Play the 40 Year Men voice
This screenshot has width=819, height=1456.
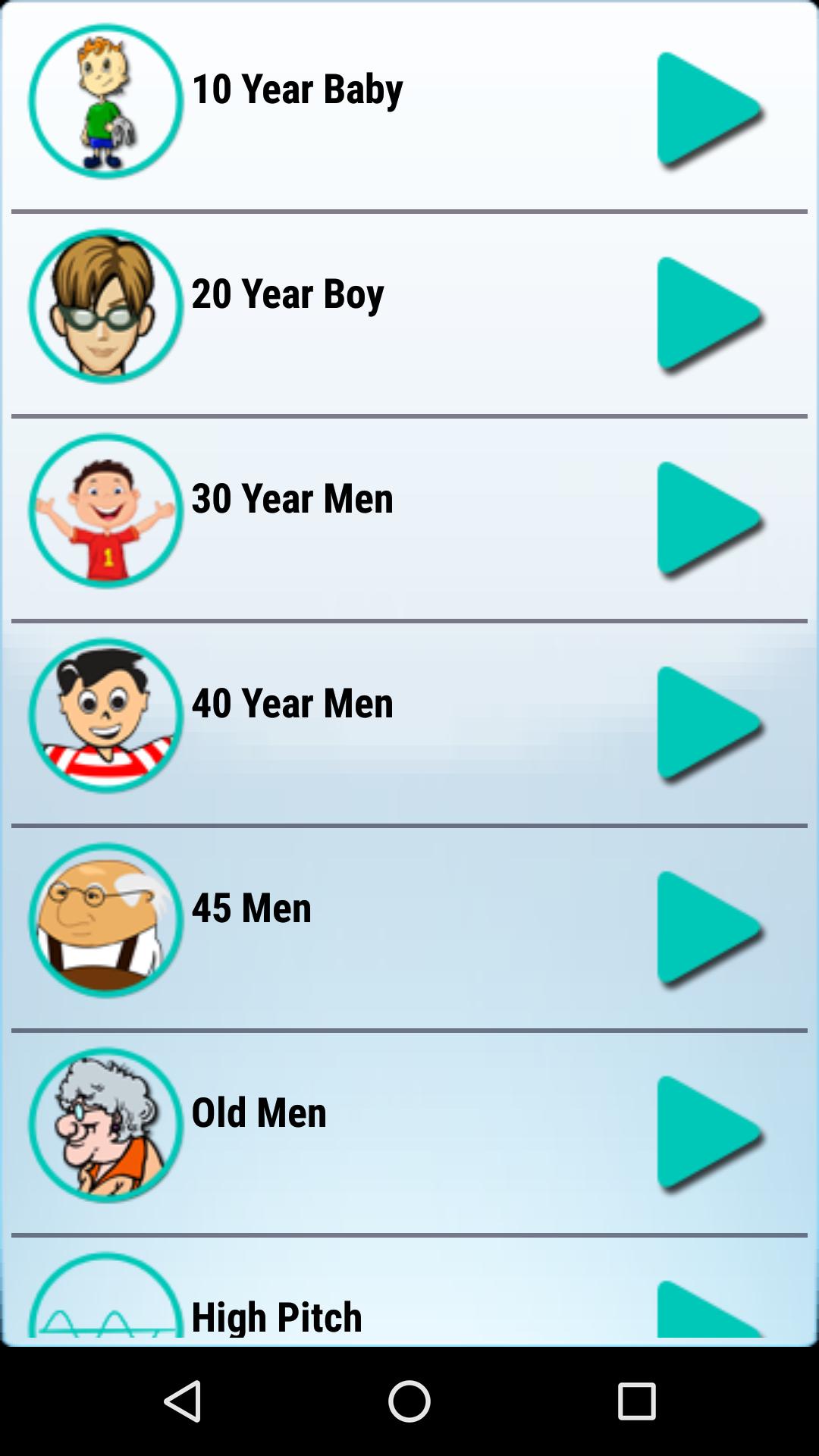click(x=707, y=723)
